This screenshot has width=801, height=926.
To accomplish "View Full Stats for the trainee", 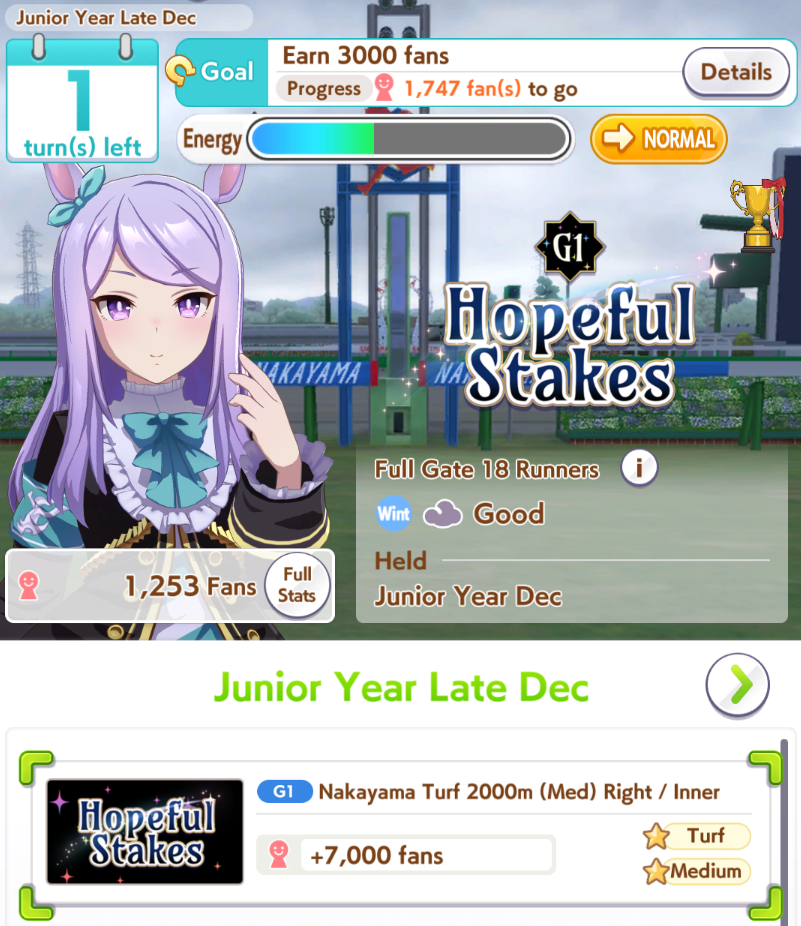I will point(297,585).
